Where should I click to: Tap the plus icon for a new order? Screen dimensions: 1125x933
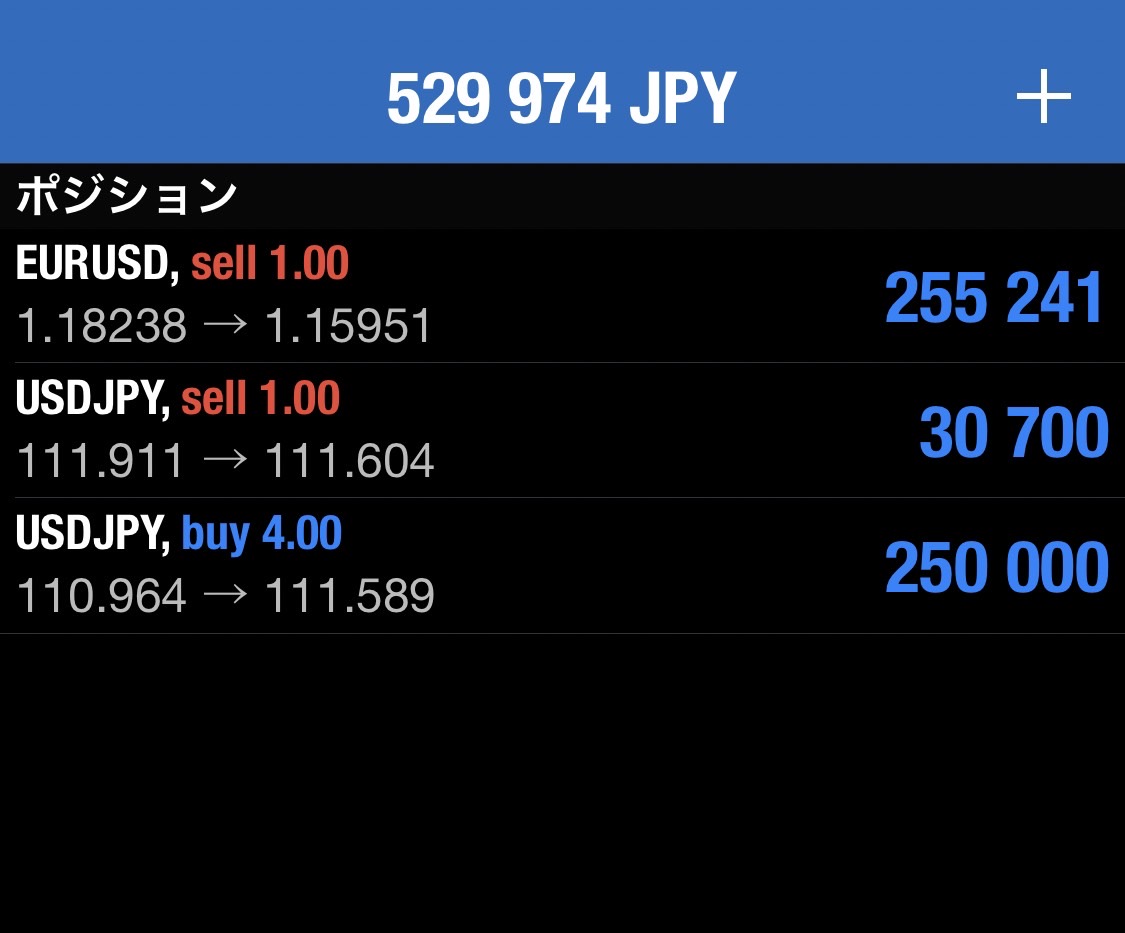click(x=1043, y=98)
